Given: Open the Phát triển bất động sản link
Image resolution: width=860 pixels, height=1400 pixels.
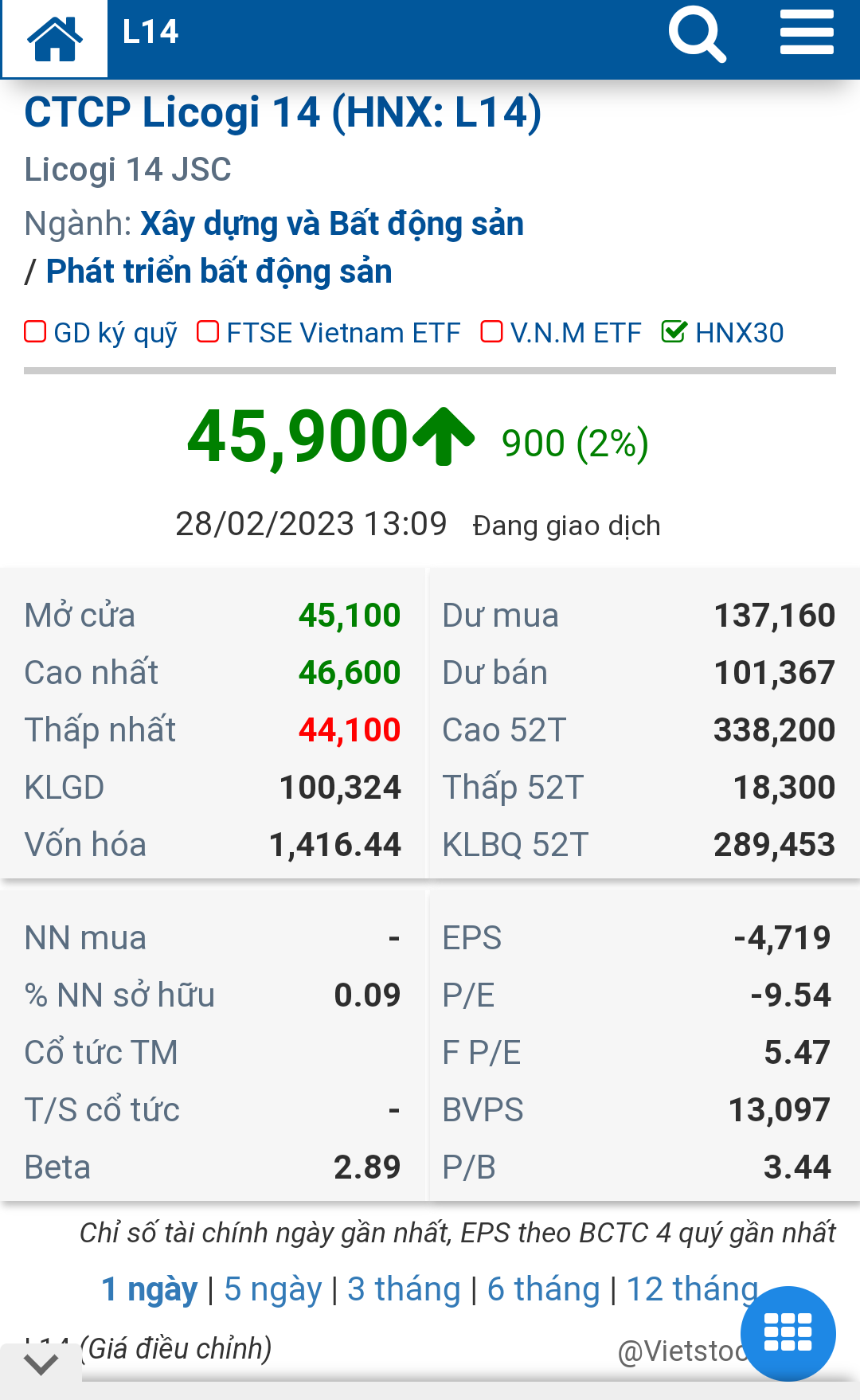Looking at the screenshot, I should click(219, 272).
